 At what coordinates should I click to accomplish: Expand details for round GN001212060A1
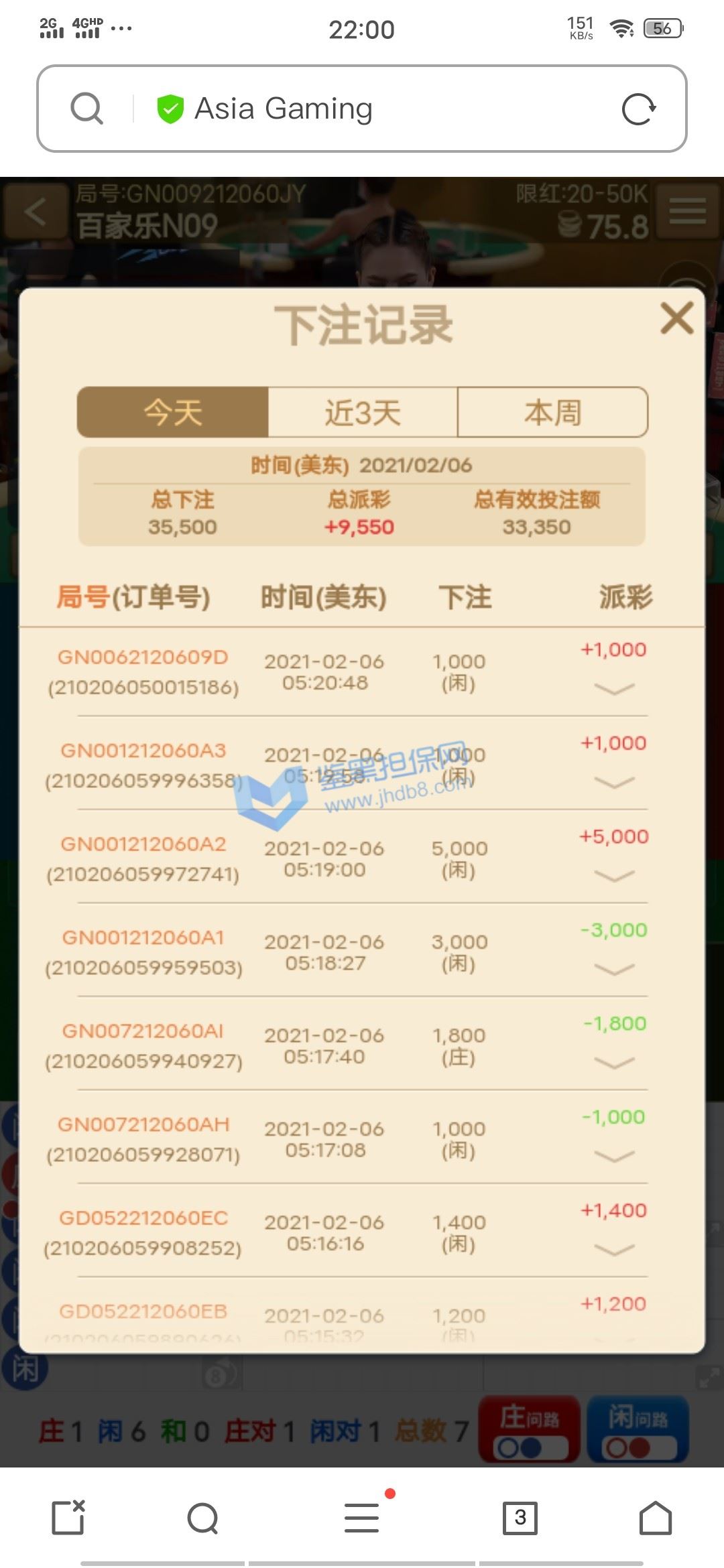point(614,969)
